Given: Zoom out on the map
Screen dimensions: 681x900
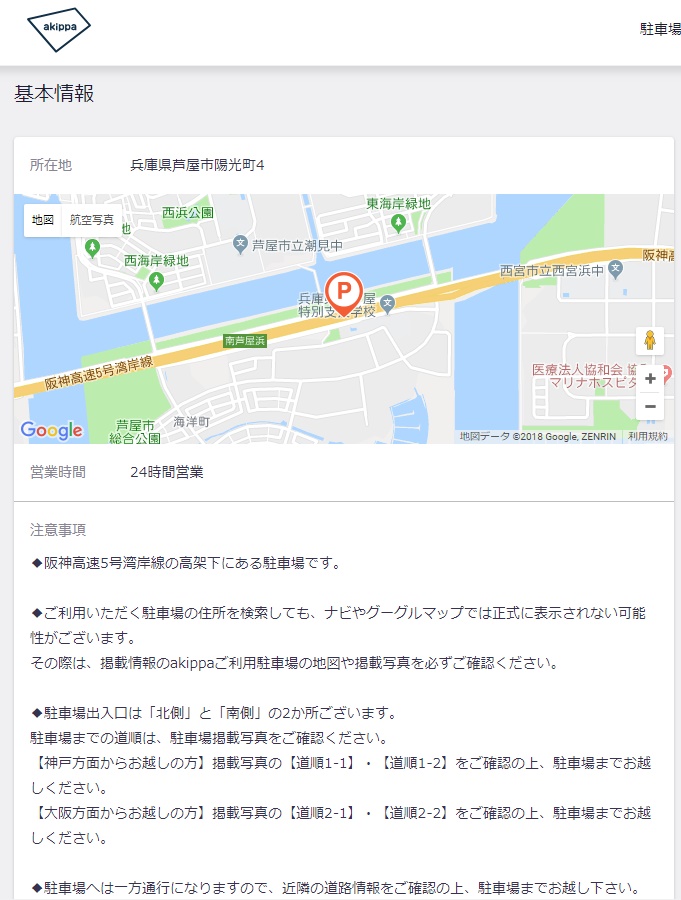Looking at the screenshot, I should (650, 406).
